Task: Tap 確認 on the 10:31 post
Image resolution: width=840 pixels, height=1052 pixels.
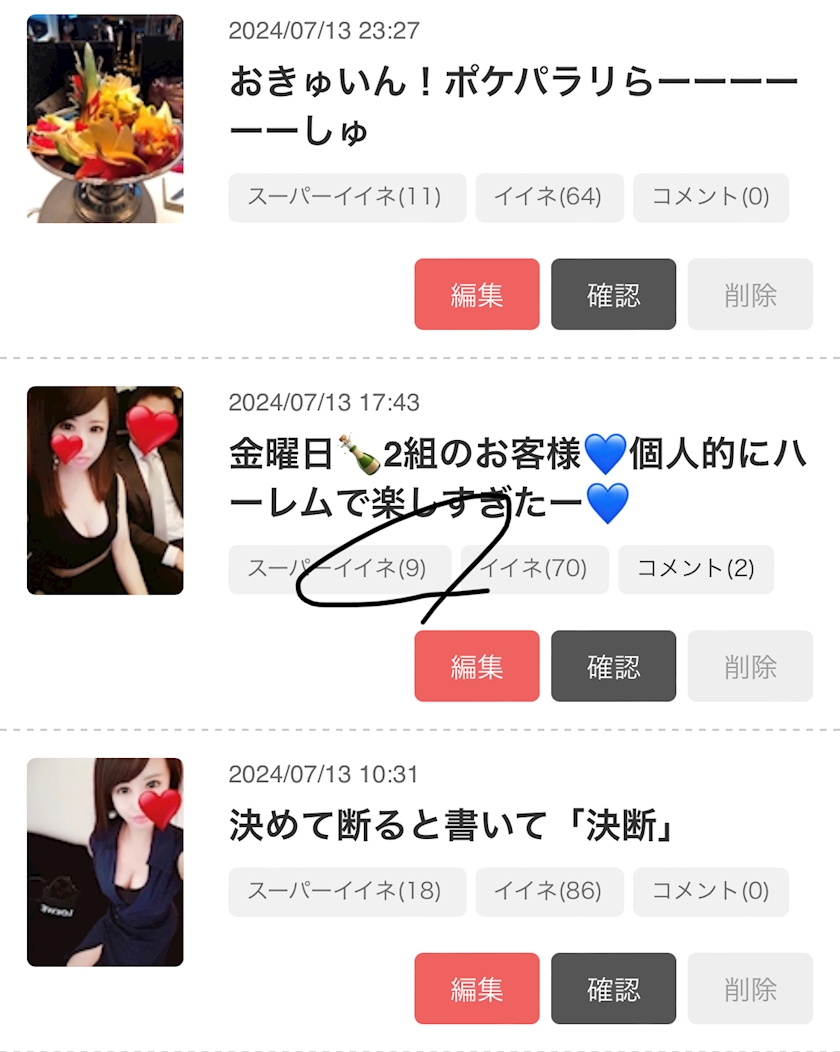Action: click(613, 988)
